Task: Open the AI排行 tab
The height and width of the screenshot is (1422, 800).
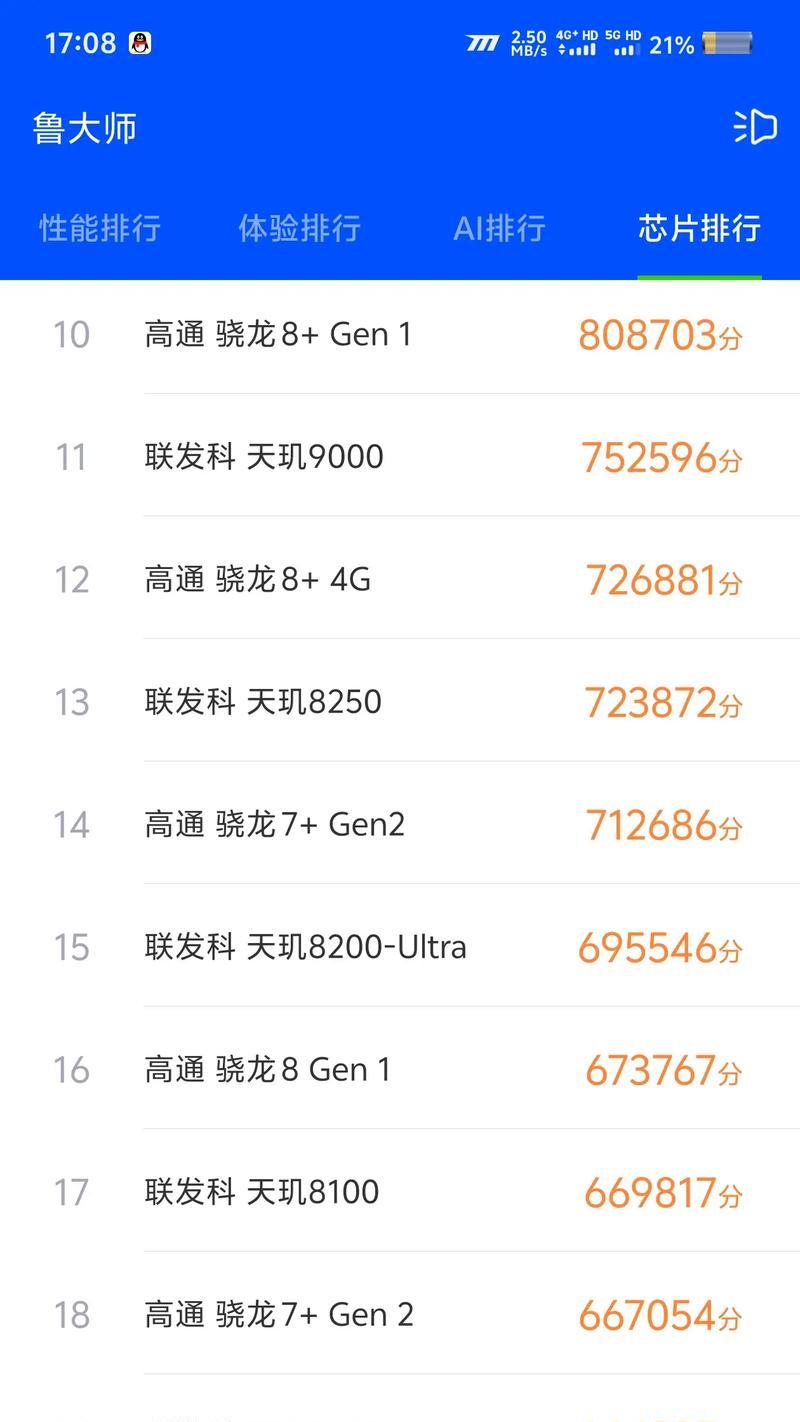Action: coord(499,228)
